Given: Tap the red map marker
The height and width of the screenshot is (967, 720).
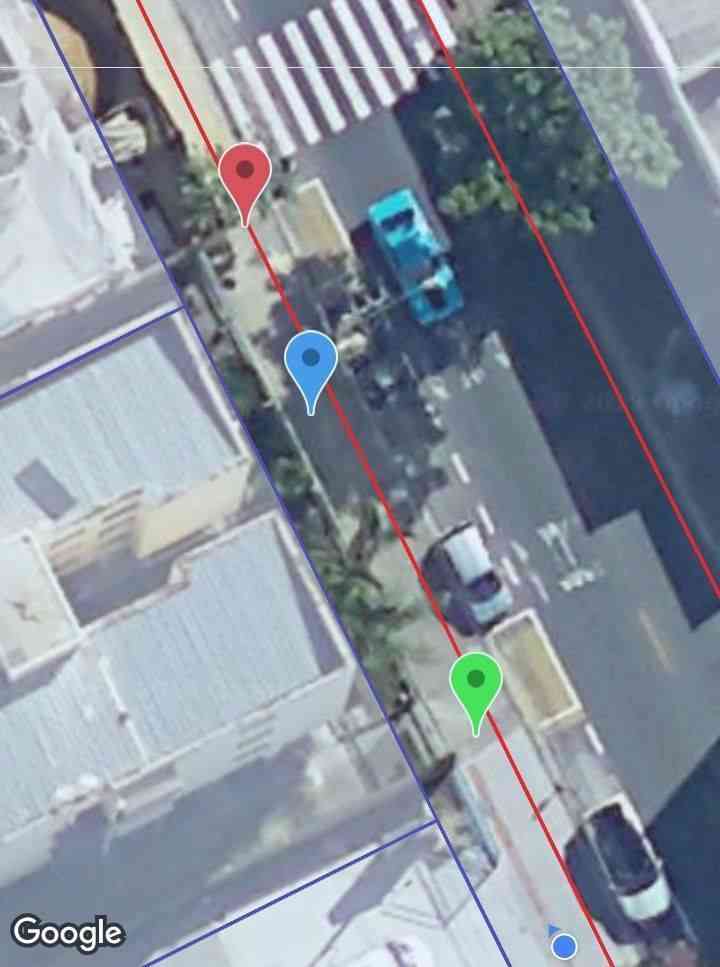Looking at the screenshot, I should 245,175.
